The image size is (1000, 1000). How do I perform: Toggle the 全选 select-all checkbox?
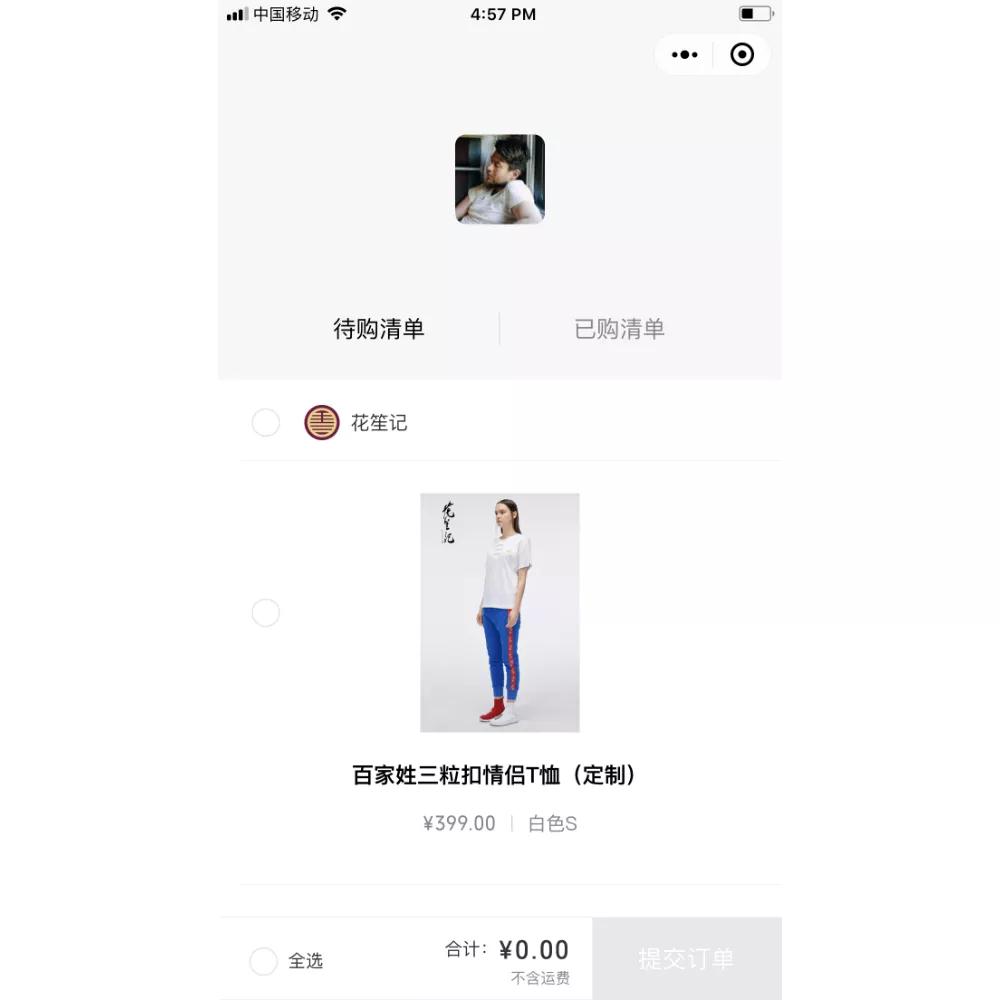pos(264,961)
